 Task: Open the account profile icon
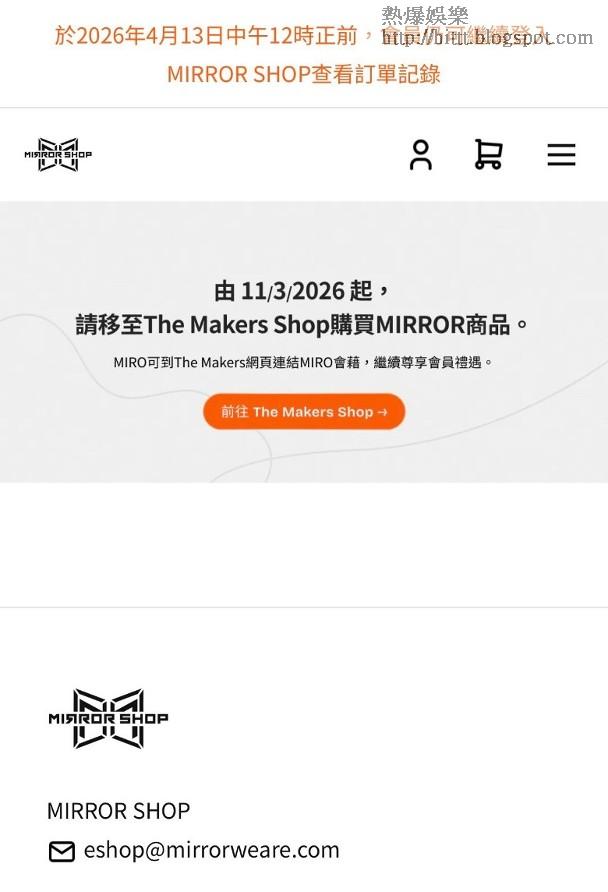[421, 155]
